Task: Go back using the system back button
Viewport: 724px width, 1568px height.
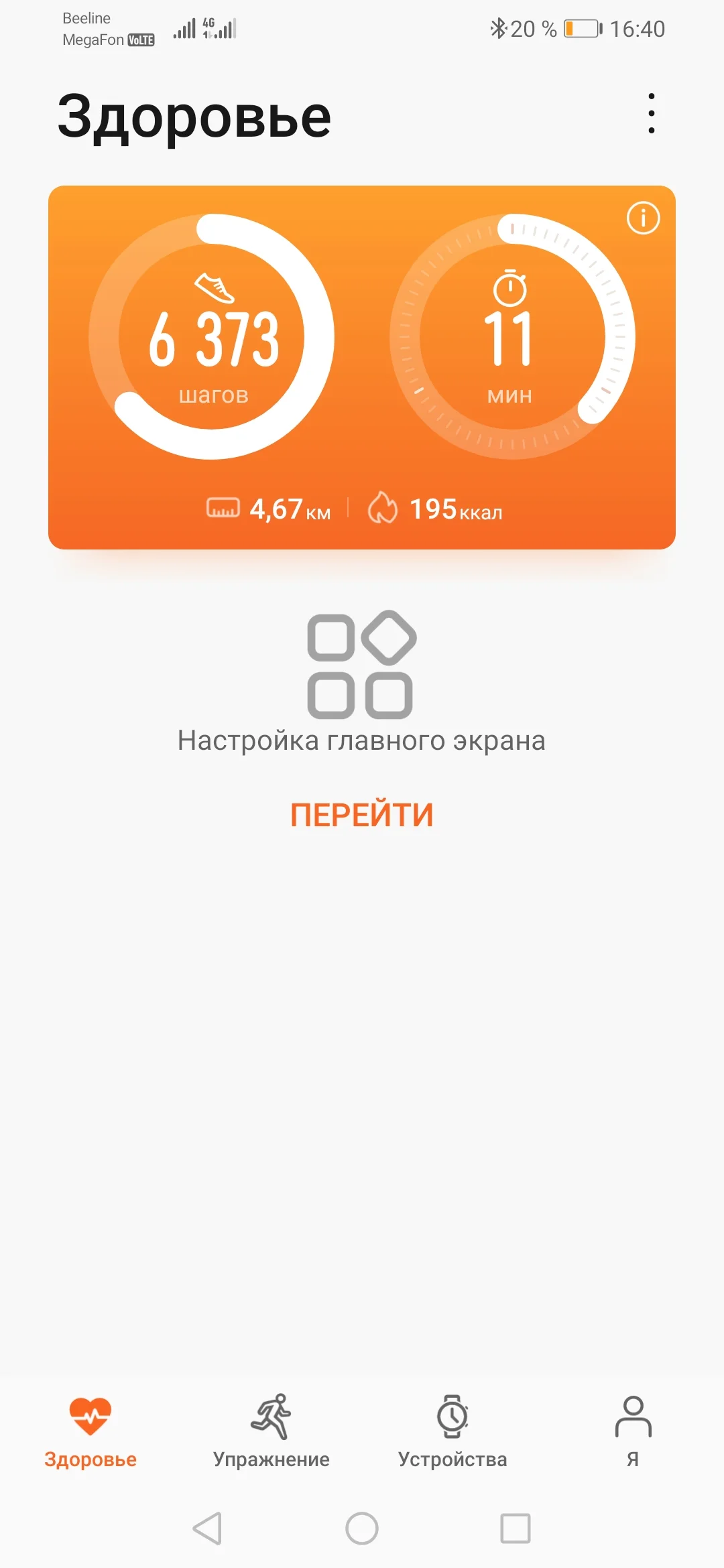Action: 207,1528
